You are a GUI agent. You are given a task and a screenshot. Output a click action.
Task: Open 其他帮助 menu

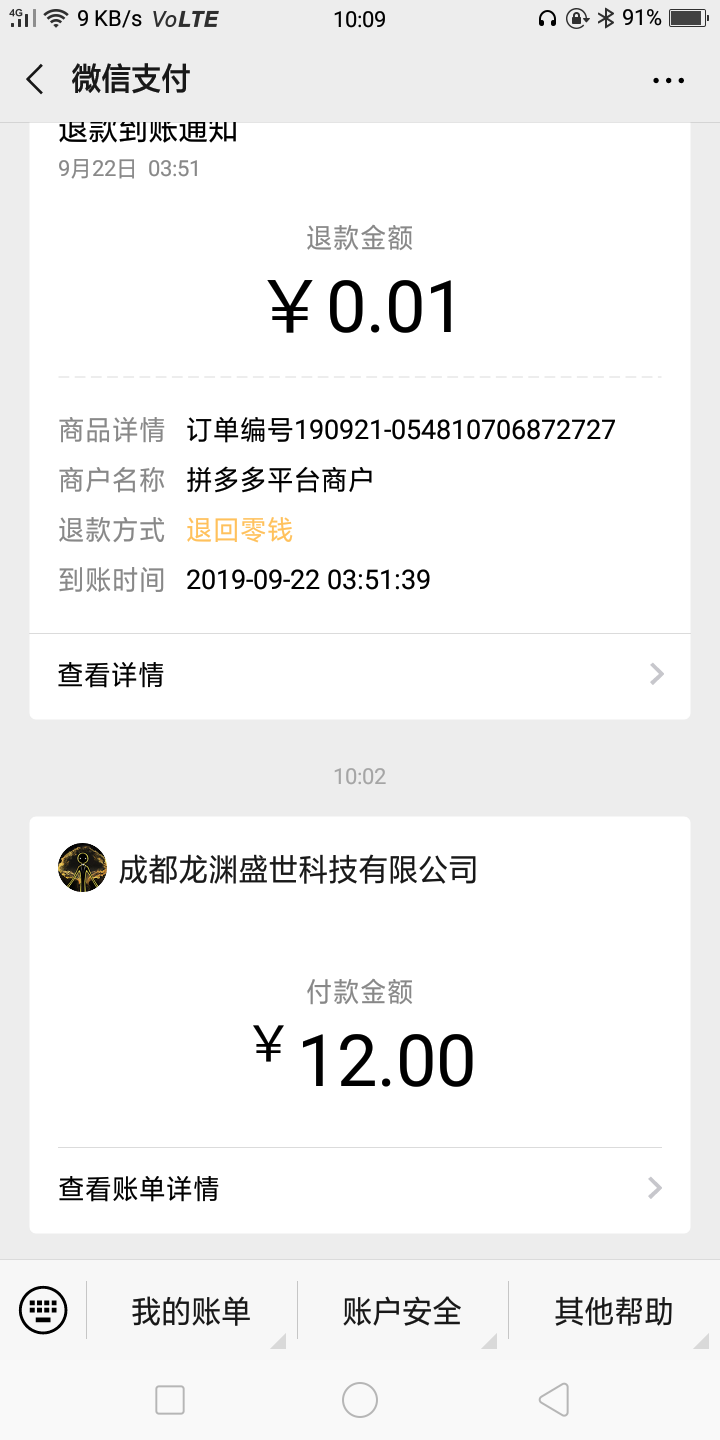pyautogui.click(x=613, y=1311)
